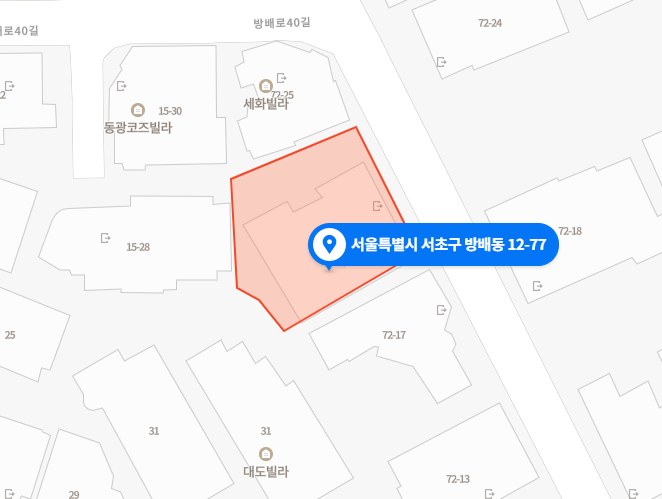This screenshot has width=662, height=499.
Task: Tap the 방배동 12-77 address marker
Action: click(433, 244)
